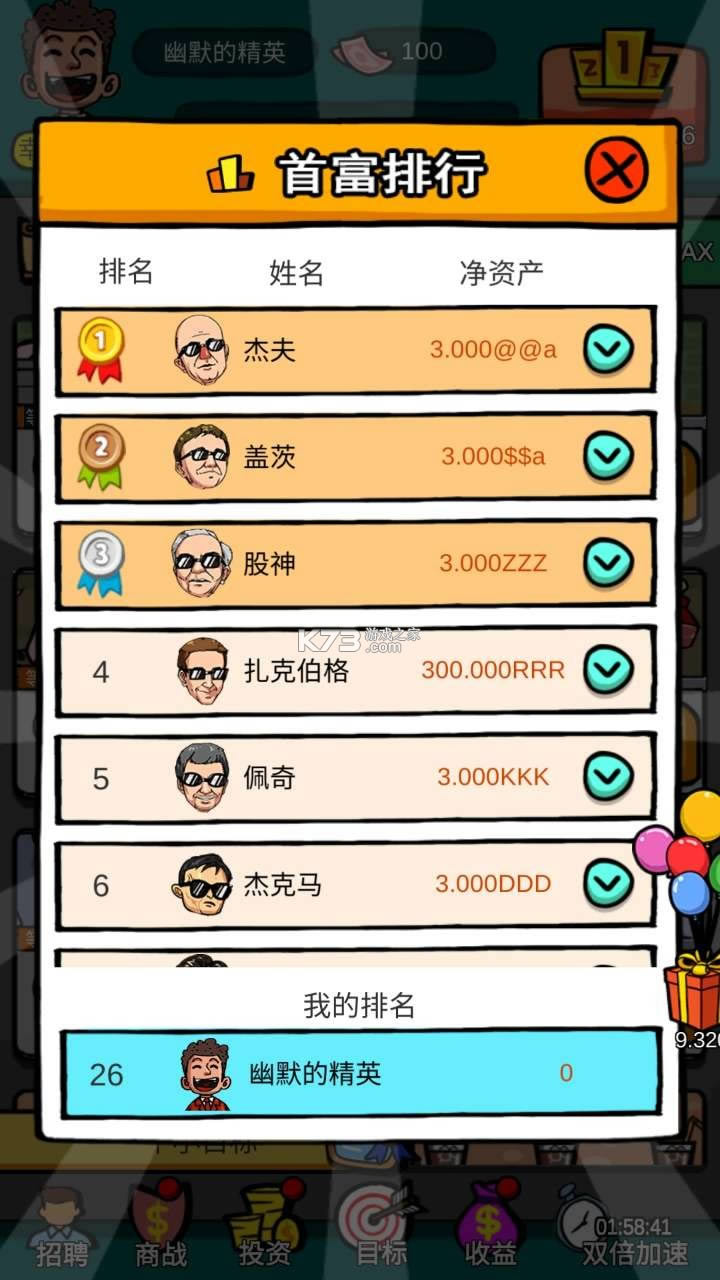Tap the balloon gift box
Viewport: 720px width, 1280px height.
pyautogui.click(x=690, y=988)
